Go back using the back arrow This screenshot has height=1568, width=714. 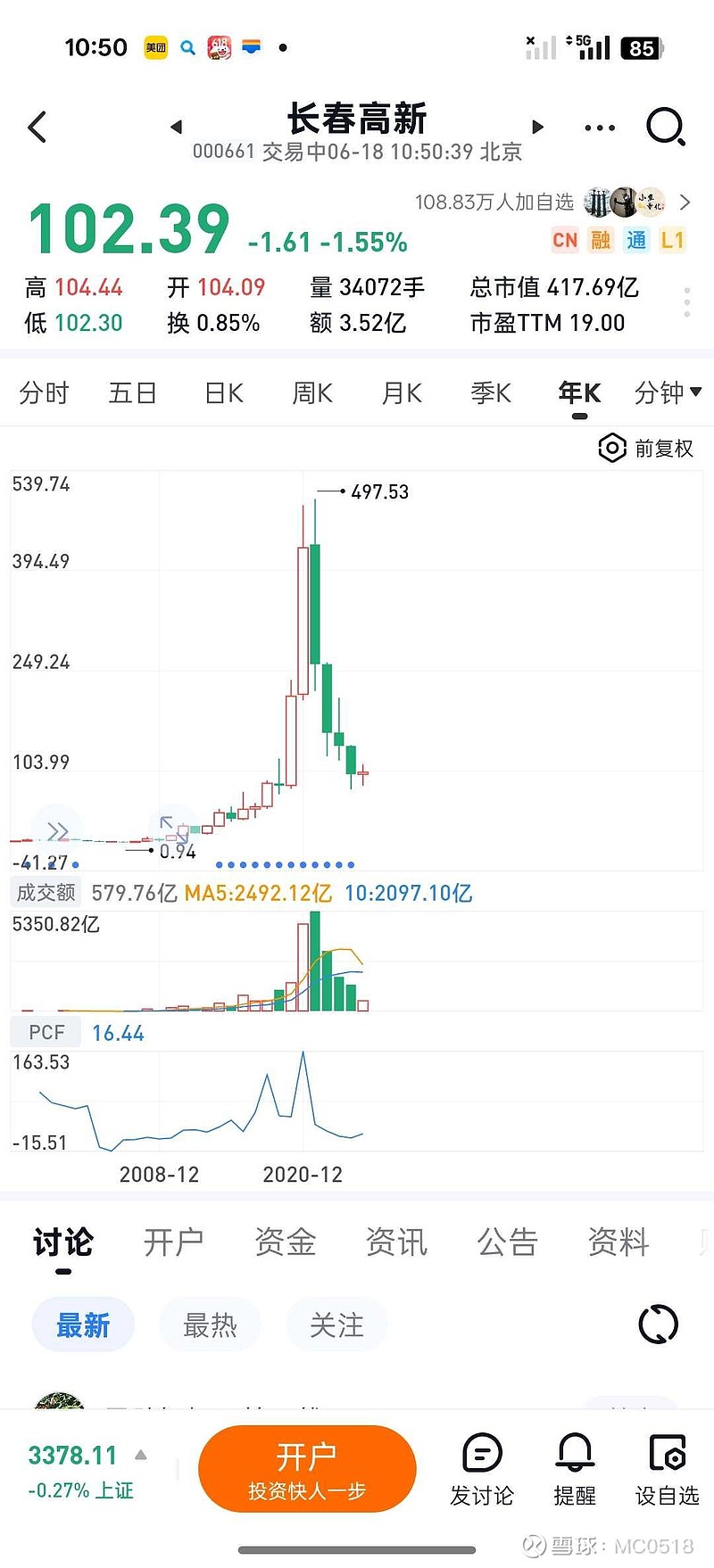click(37, 126)
